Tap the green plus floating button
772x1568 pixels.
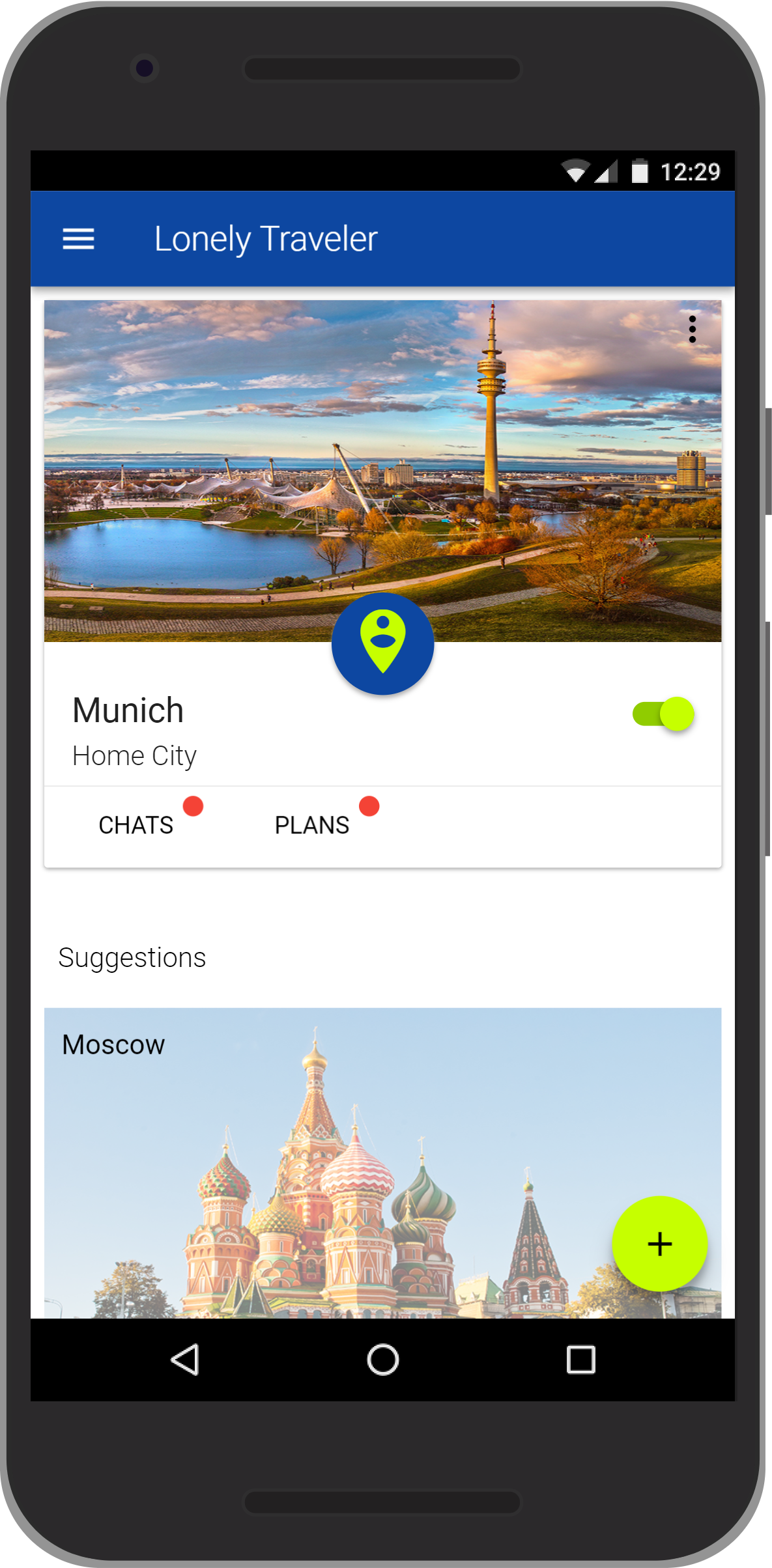pyautogui.click(x=659, y=1244)
